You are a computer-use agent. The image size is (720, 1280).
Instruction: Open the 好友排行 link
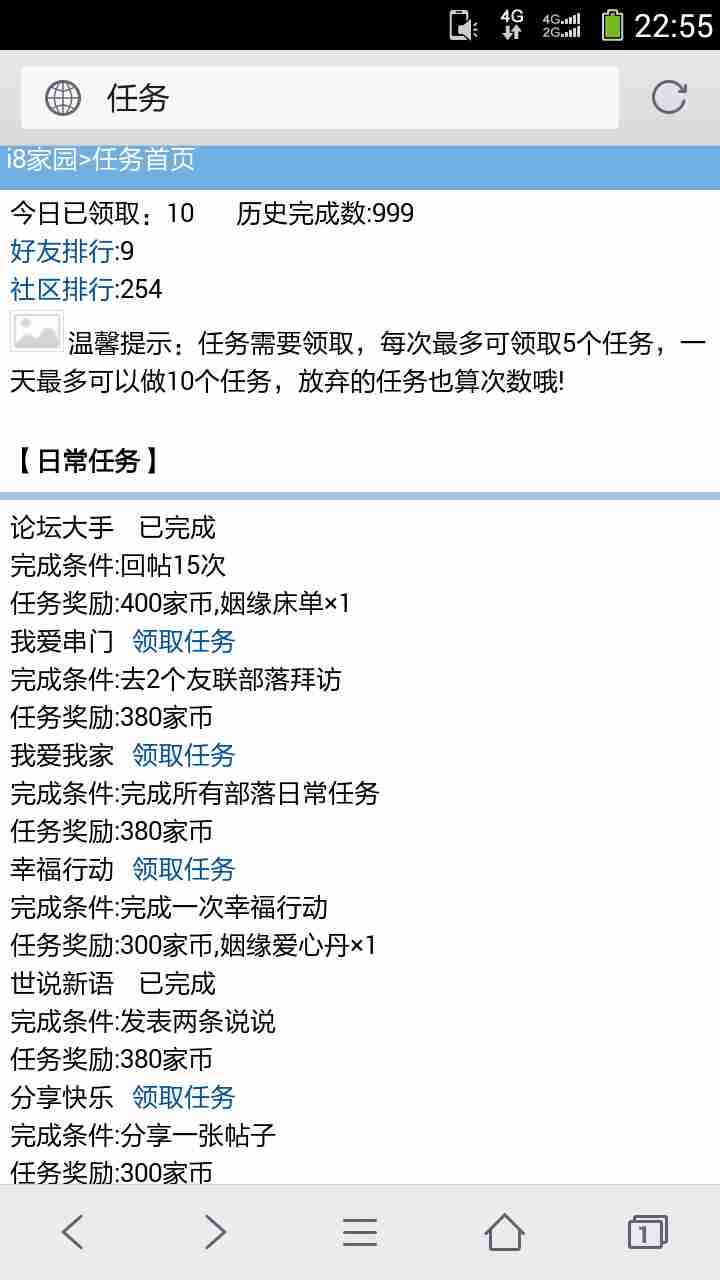click(62, 251)
